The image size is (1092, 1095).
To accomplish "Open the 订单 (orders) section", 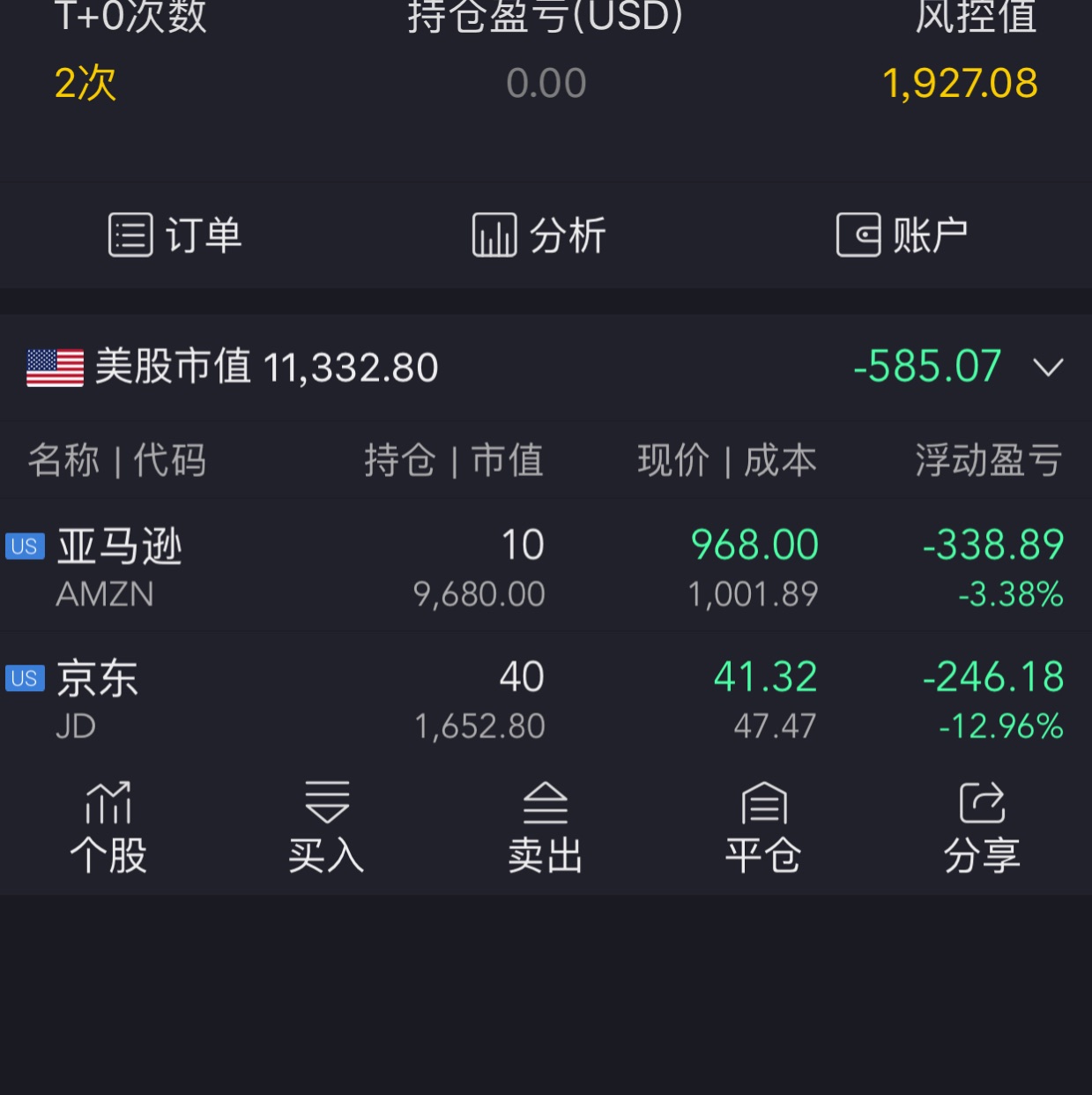I will tap(175, 235).
